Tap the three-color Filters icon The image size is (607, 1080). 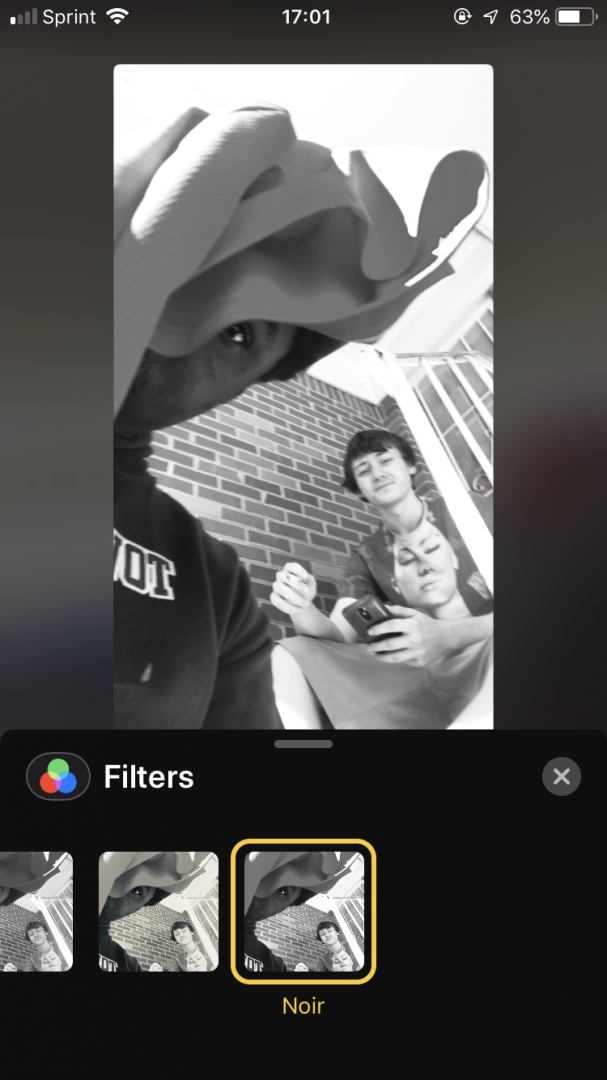[x=59, y=776]
